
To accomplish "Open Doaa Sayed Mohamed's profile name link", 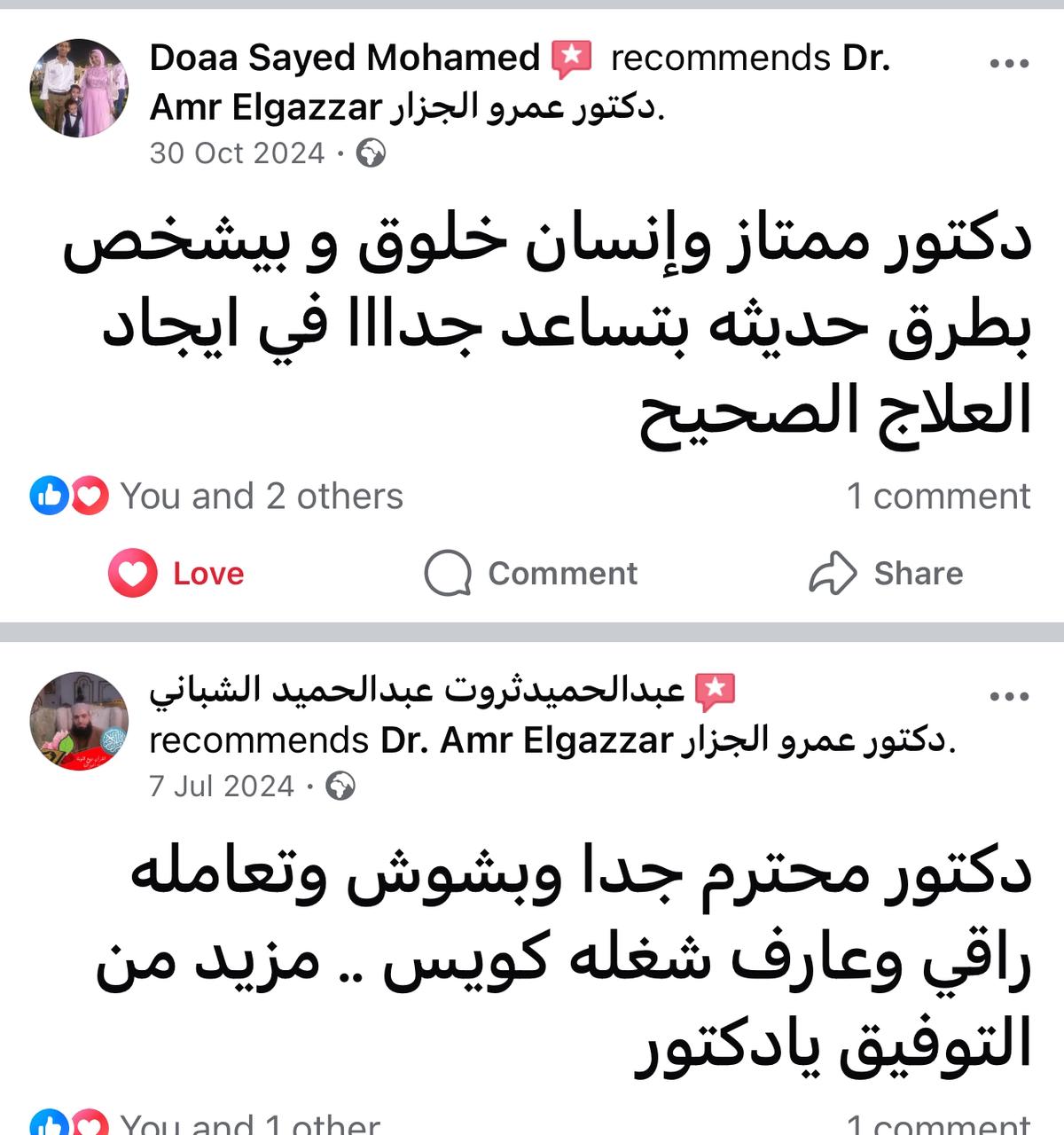I will [x=344, y=59].
